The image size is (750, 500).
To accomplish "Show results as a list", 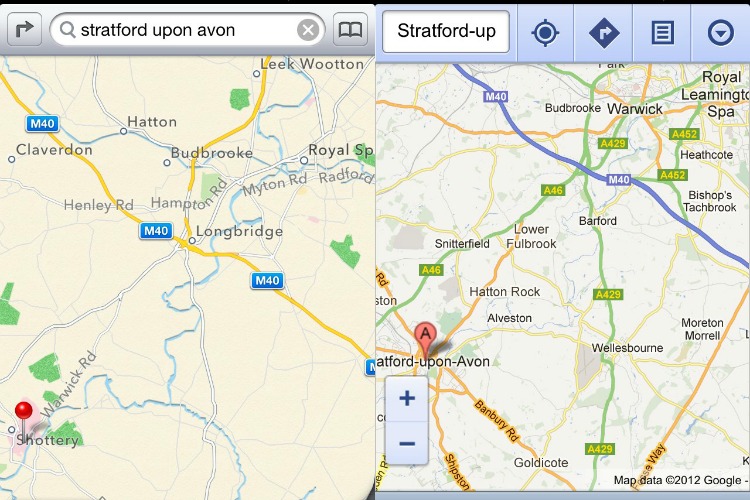I will [662, 32].
